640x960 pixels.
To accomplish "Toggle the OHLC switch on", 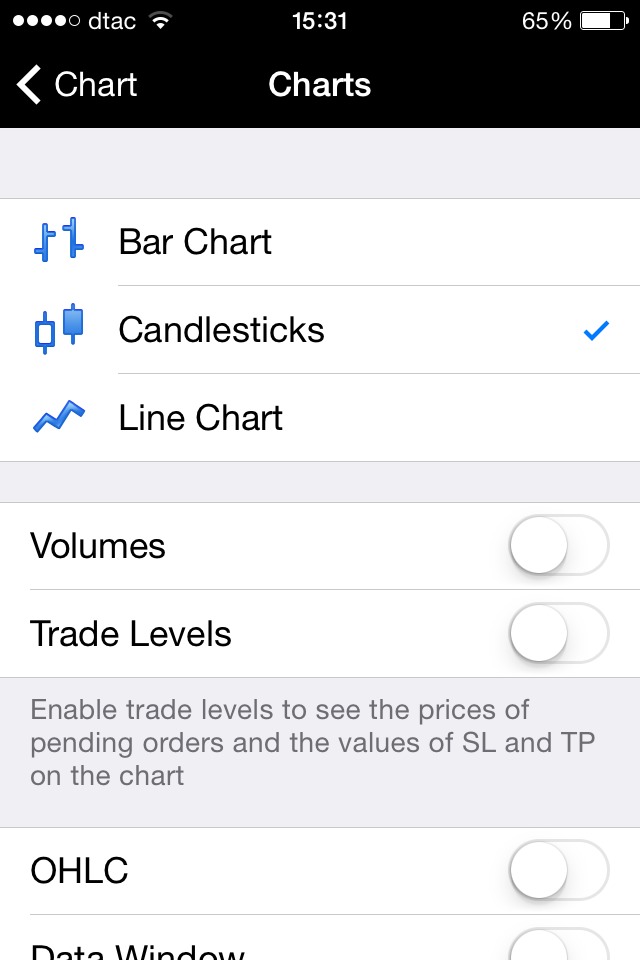I will 559,871.
